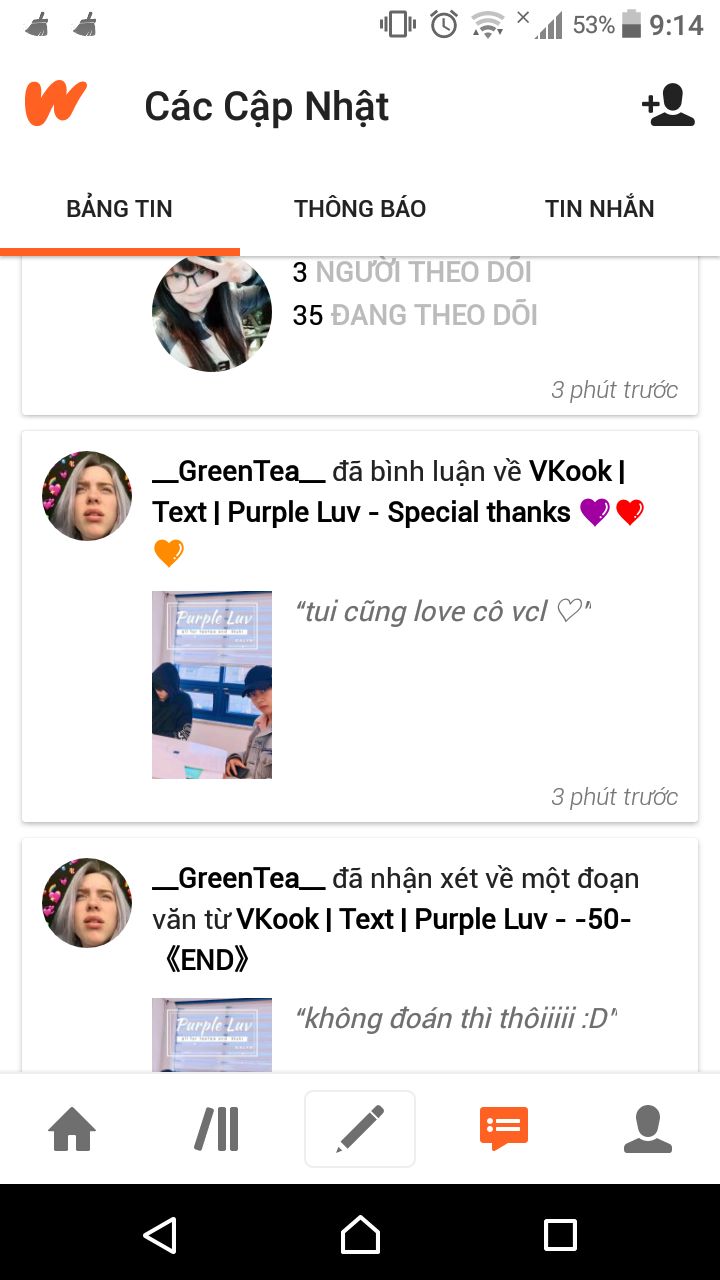Image resolution: width=720 pixels, height=1280 pixels.
Task: Switch to the Tin Nhắn tab
Action: 599,209
